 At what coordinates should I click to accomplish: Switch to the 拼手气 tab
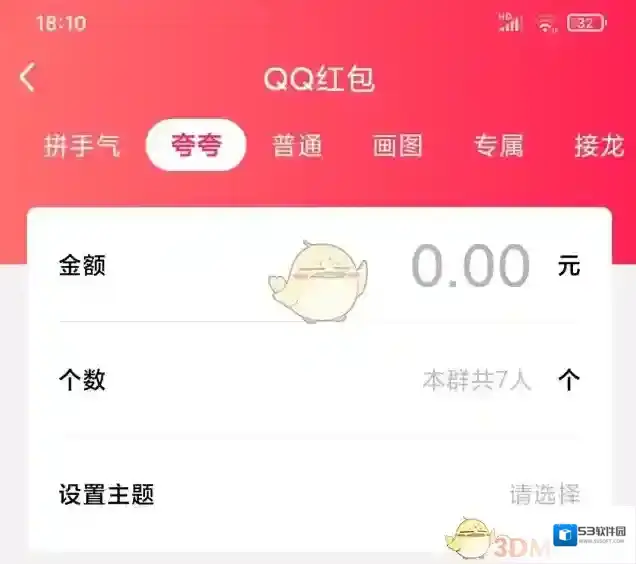pyautogui.click(x=82, y=146)
